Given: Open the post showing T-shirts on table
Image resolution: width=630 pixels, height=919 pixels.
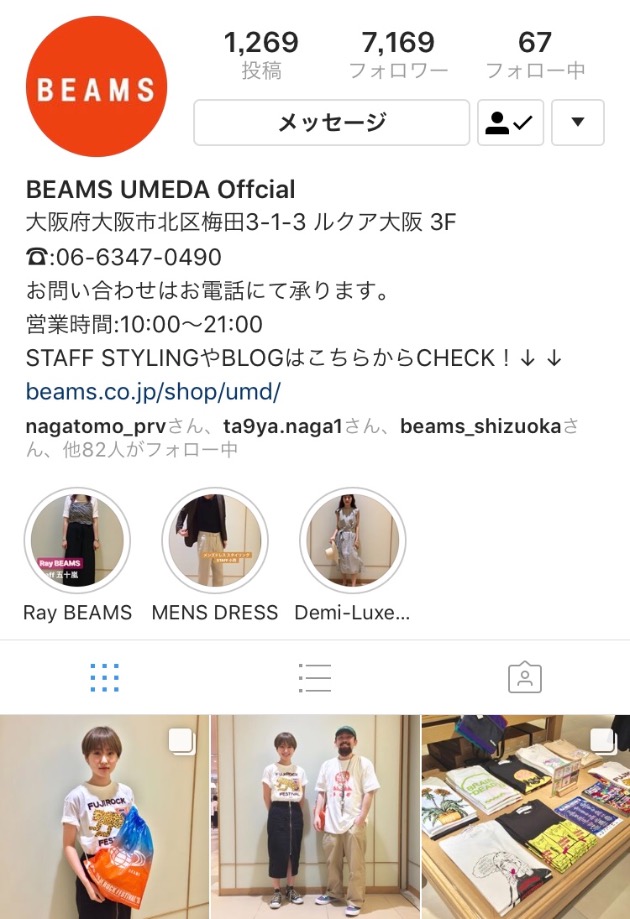Looking at the screenshot, I should point(525,816).
